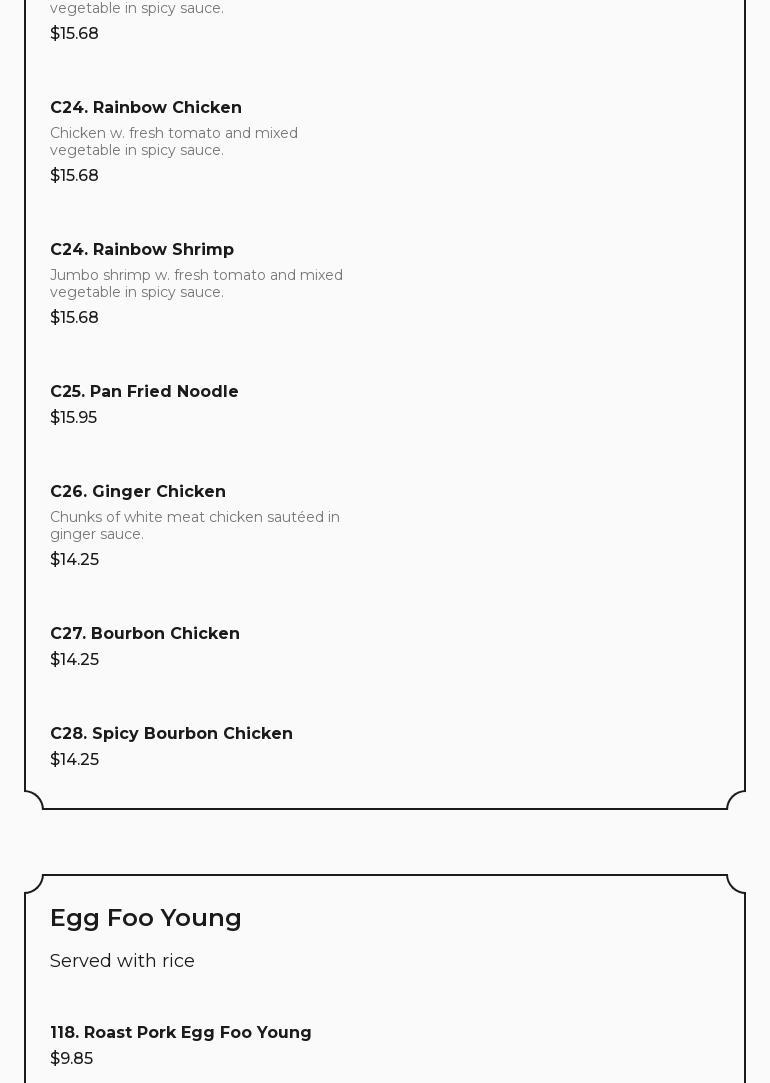
Task: Select 118. Roast Pork Egg Foo Young
Action: [x=181, y=1033]
